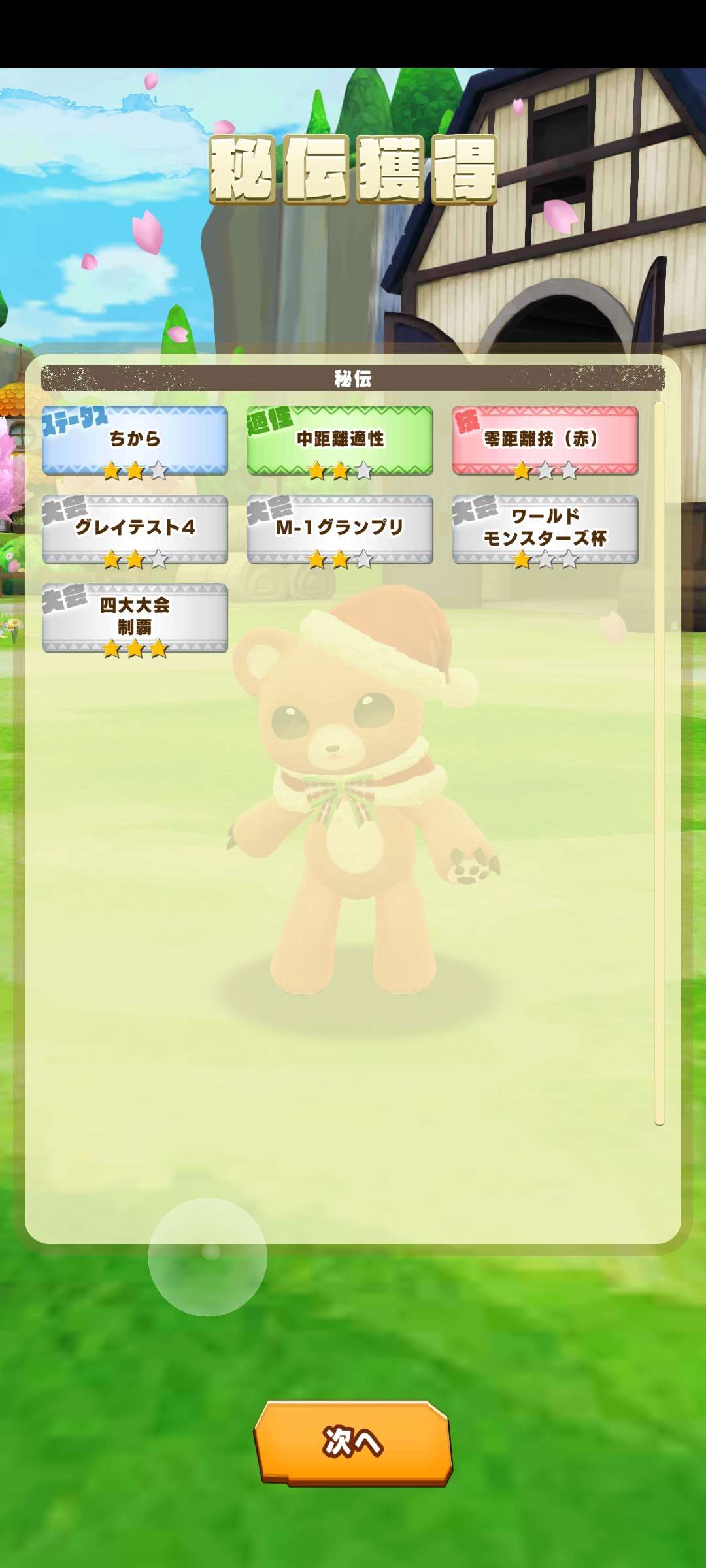Image resolution: width=706 pixels, height=1568 pixels.
Task: View the ワールドモンスターズ杯 card
Action: pyautogui.click(x=545, y=529)
